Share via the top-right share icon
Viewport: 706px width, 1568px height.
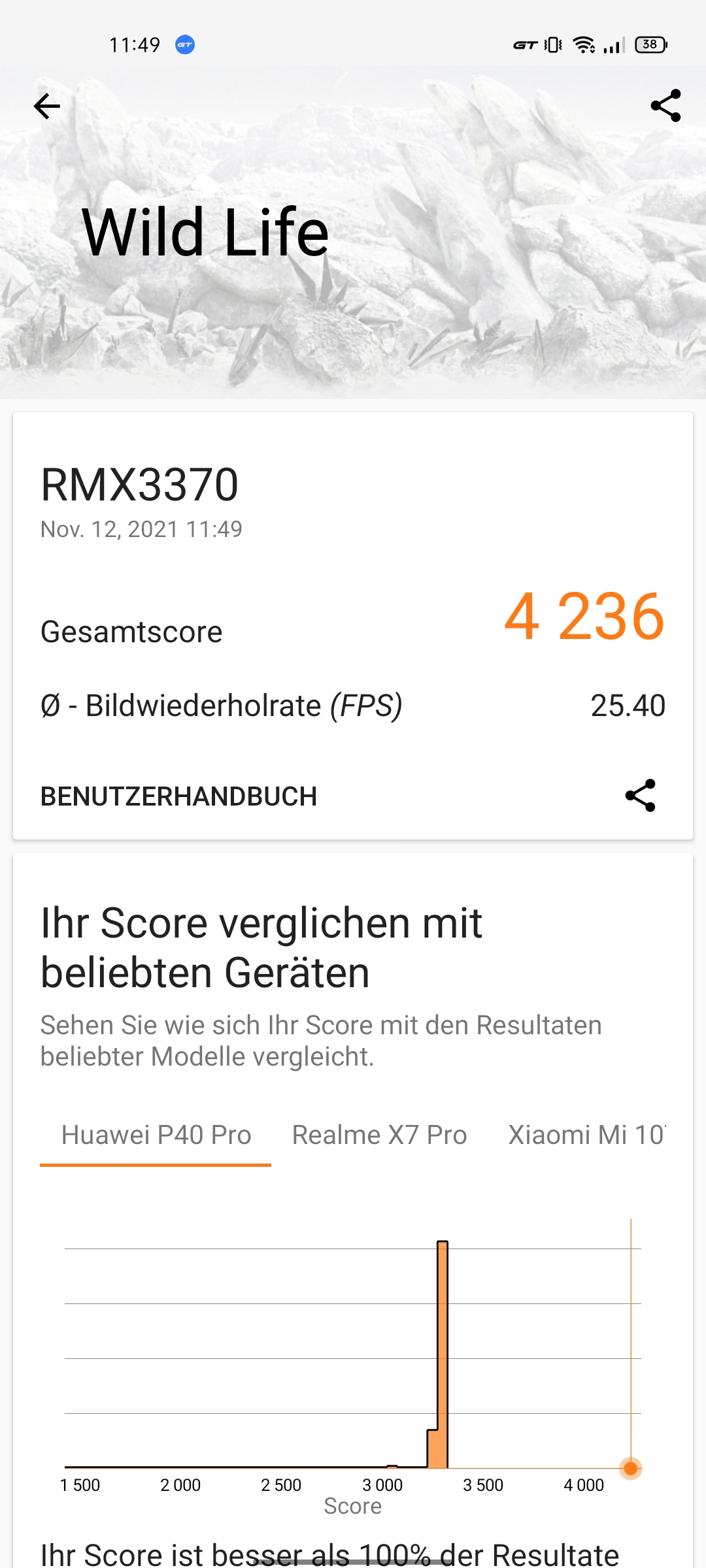pos(665,106)
